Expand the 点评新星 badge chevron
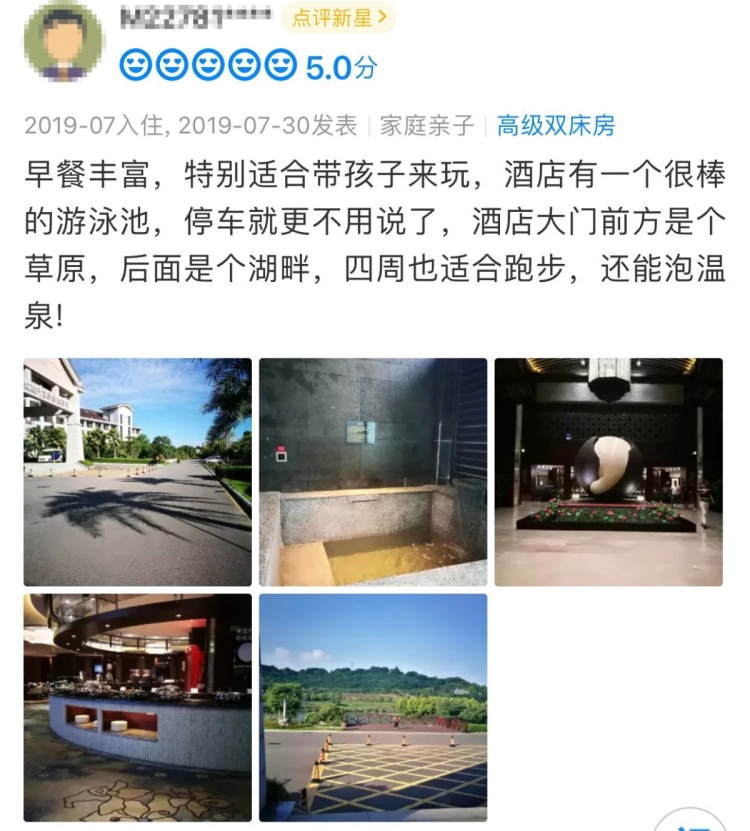This screenshot has height=831, width=750. [383, 18]
